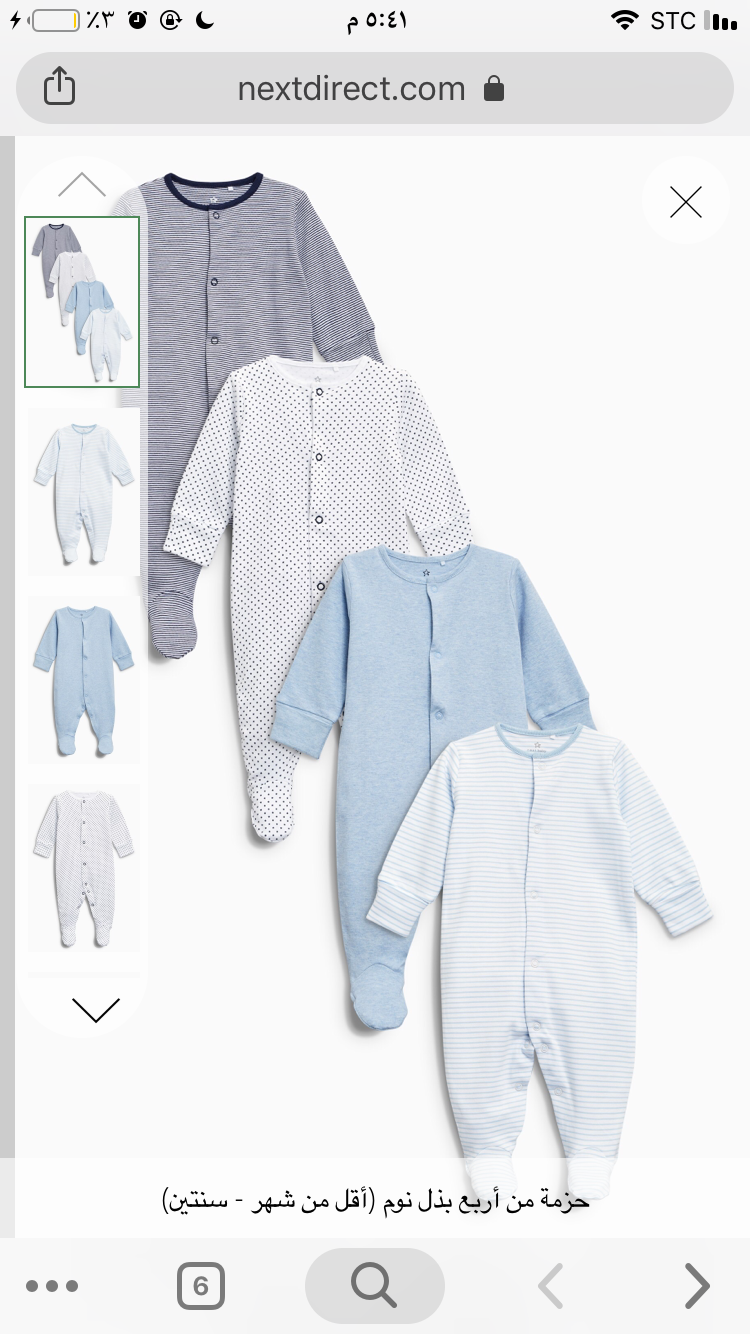Open the tab switcher showing 6 tabs
Image resolution: width=750 pixels, height=1334 pixels.
point(201,1286)
